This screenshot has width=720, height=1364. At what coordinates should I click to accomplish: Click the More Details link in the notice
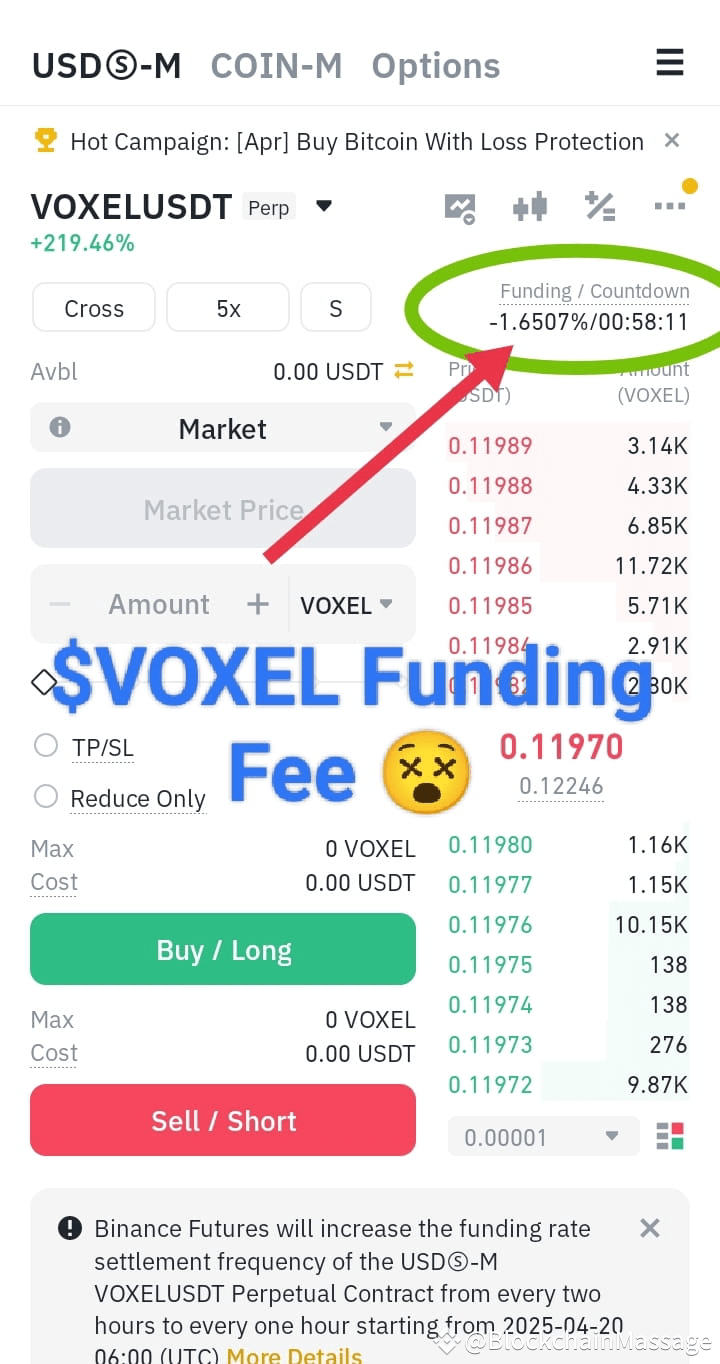click(x=293, y=1355)
